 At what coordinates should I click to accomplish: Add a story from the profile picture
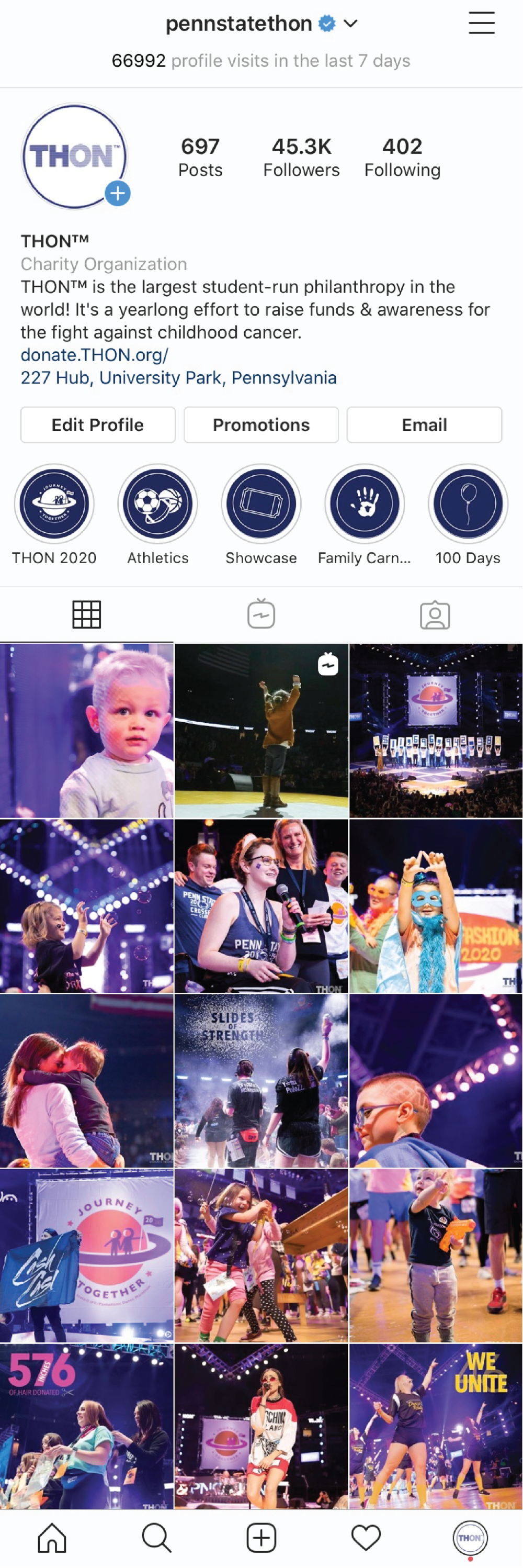point(117,194)
